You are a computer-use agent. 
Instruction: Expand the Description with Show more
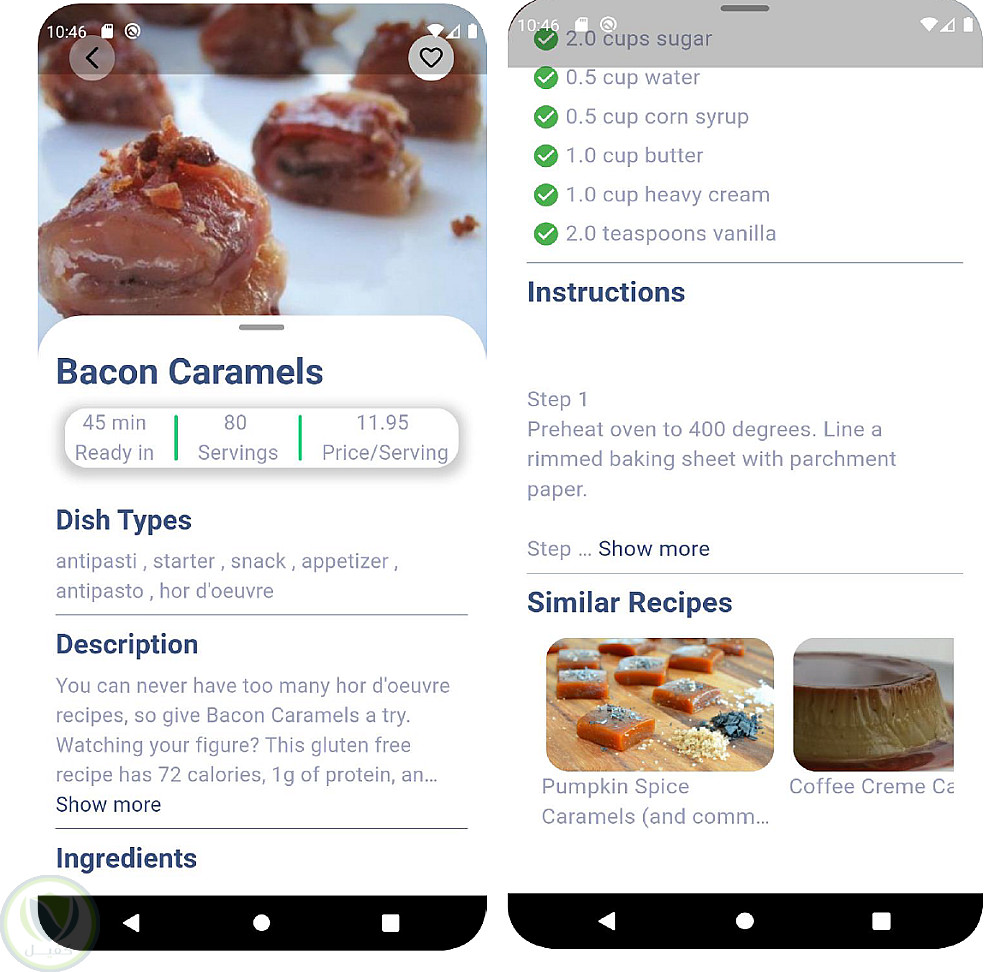(x=108, y=804)
